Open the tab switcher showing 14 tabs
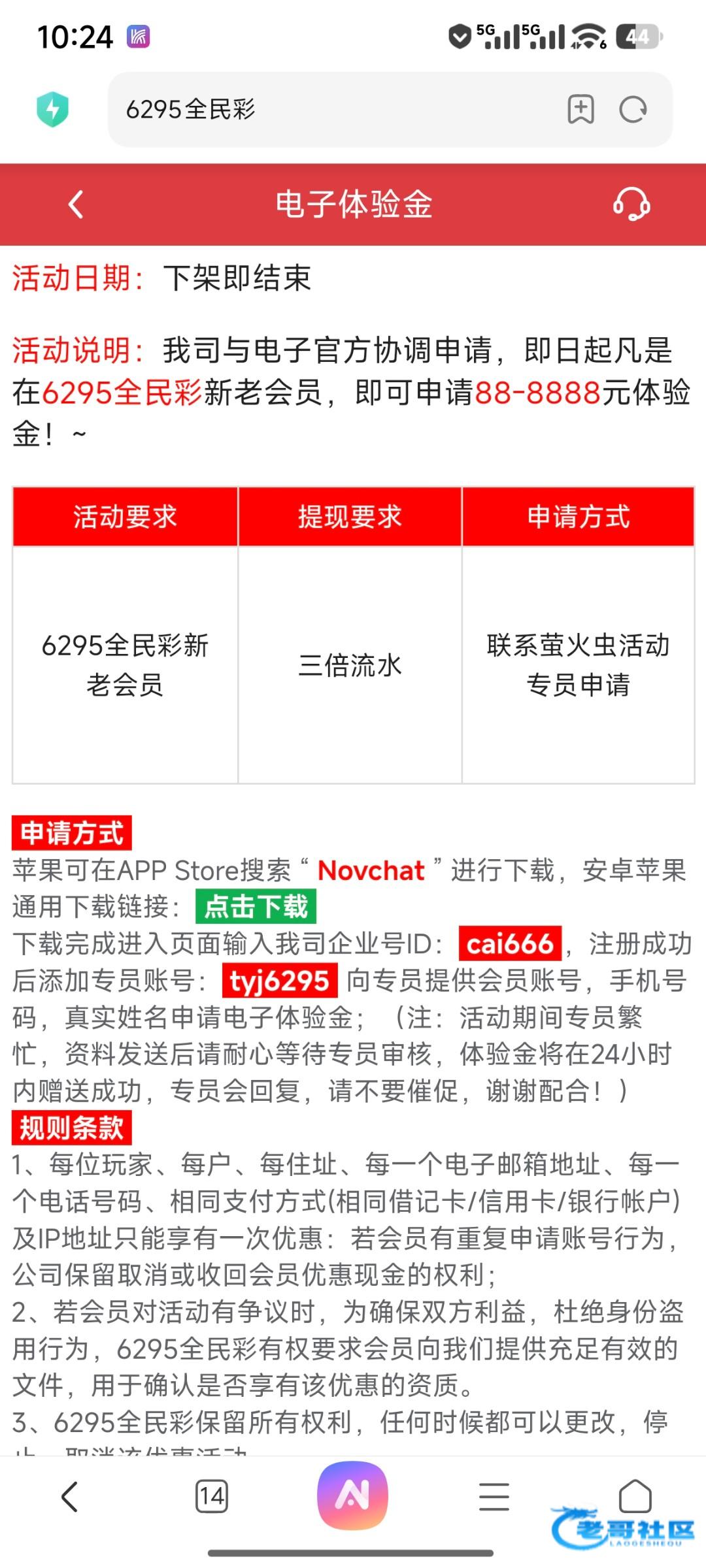Image resolution: width=706 pixels, height=1568 pixels. pos(211,1496)
